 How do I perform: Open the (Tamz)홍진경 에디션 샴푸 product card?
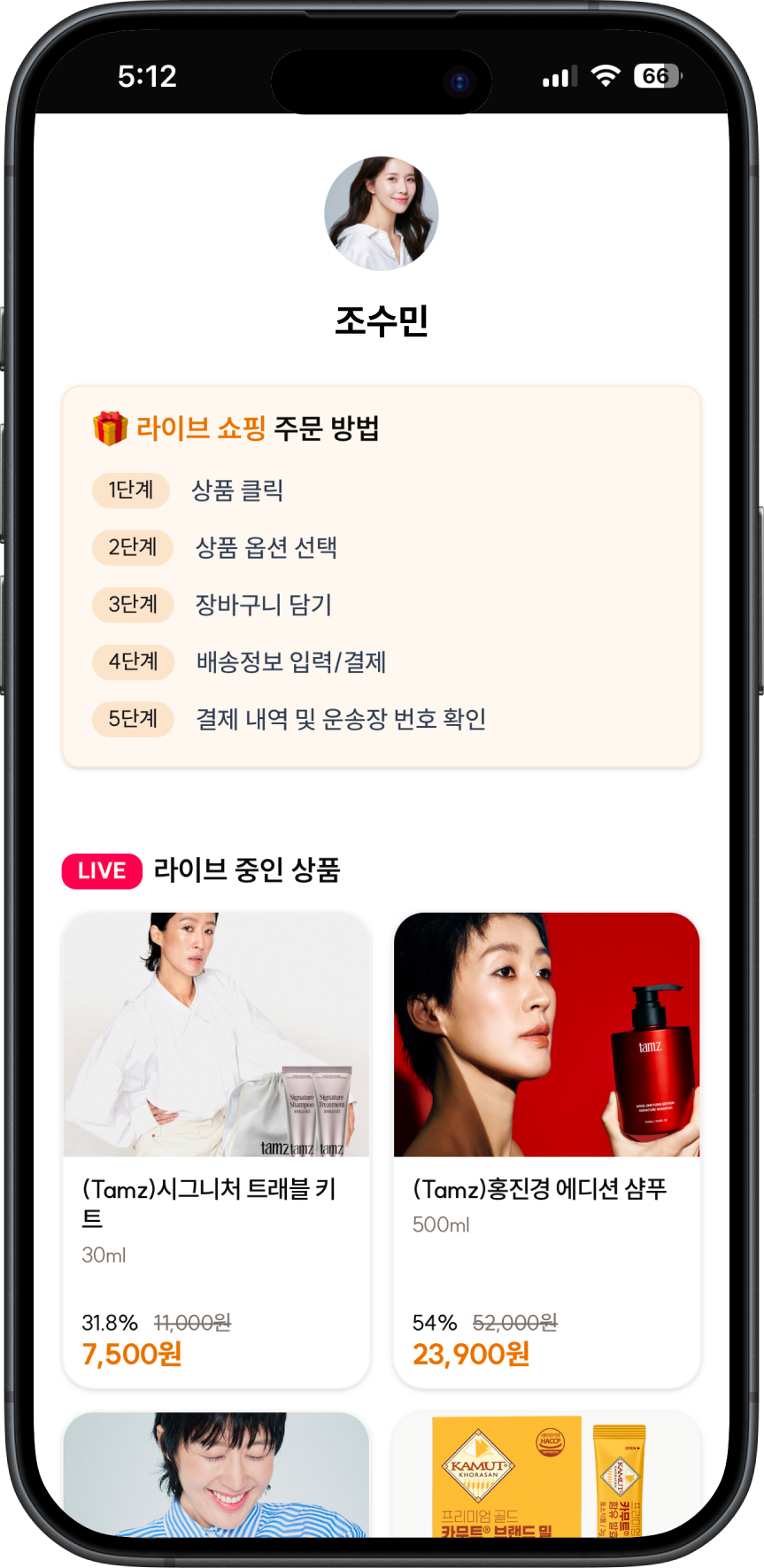point(546,1148)
